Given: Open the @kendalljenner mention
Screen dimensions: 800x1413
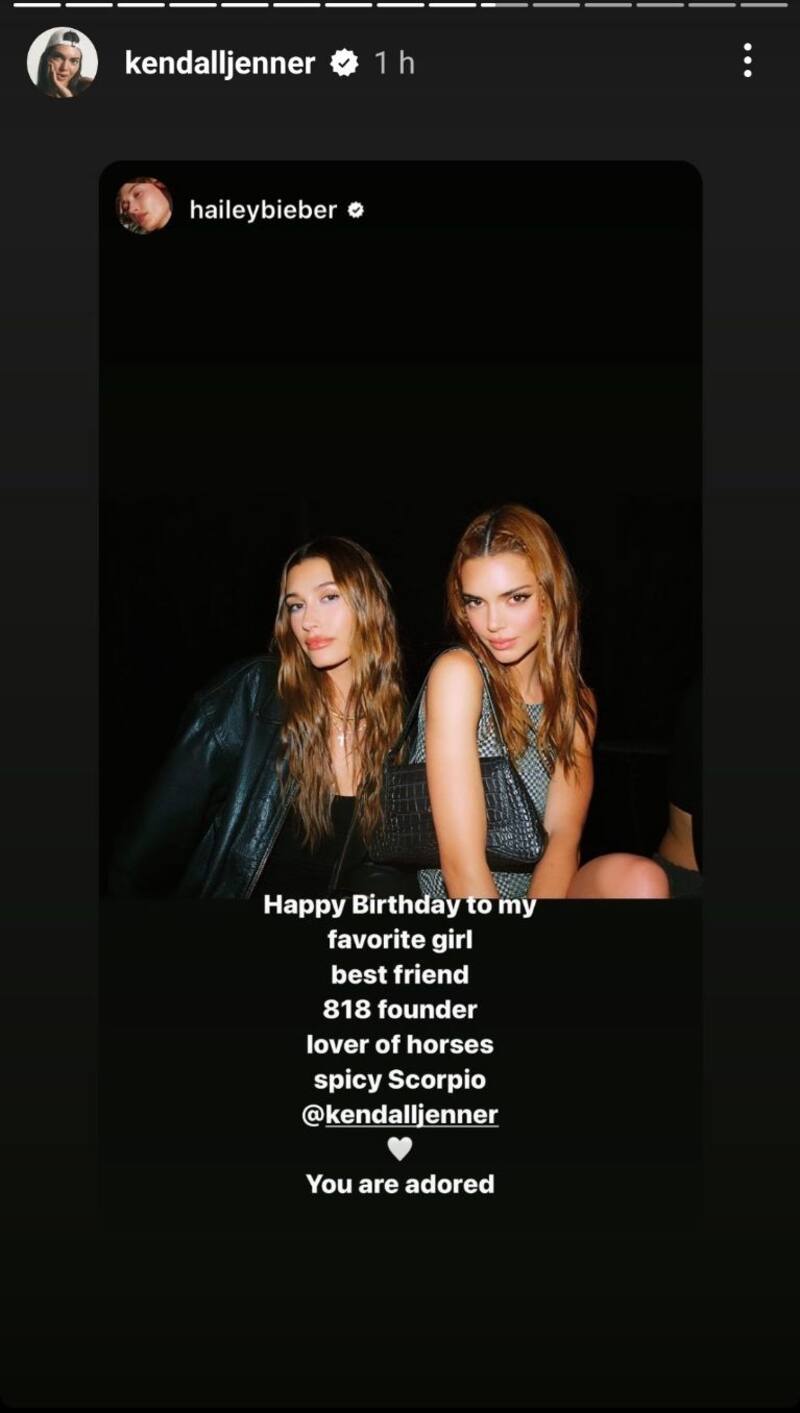Looking at the screenshot, I should click(x=400, y=1114).
